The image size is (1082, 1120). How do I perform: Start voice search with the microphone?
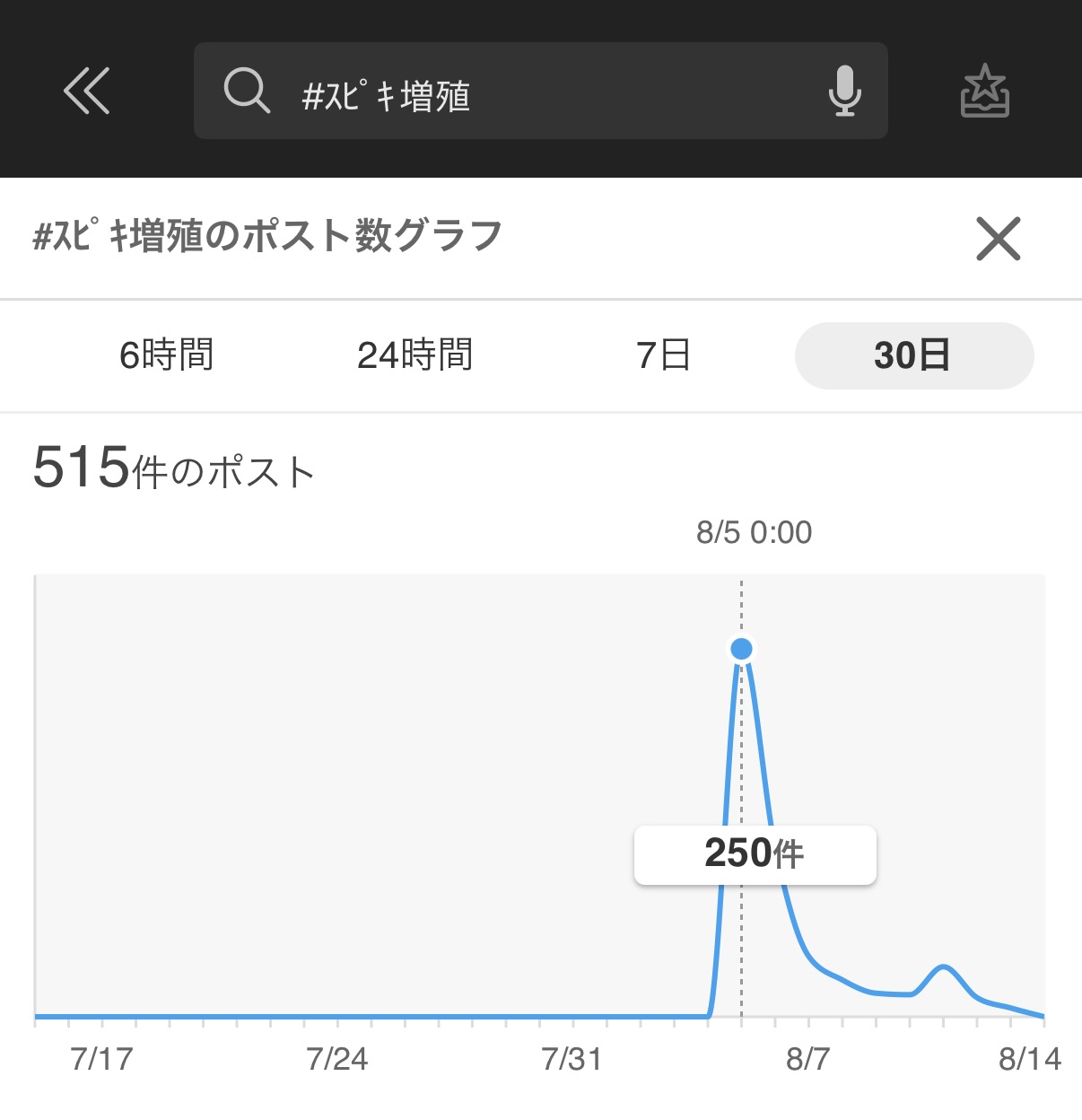pyautogui.click(x=844, y=91)
